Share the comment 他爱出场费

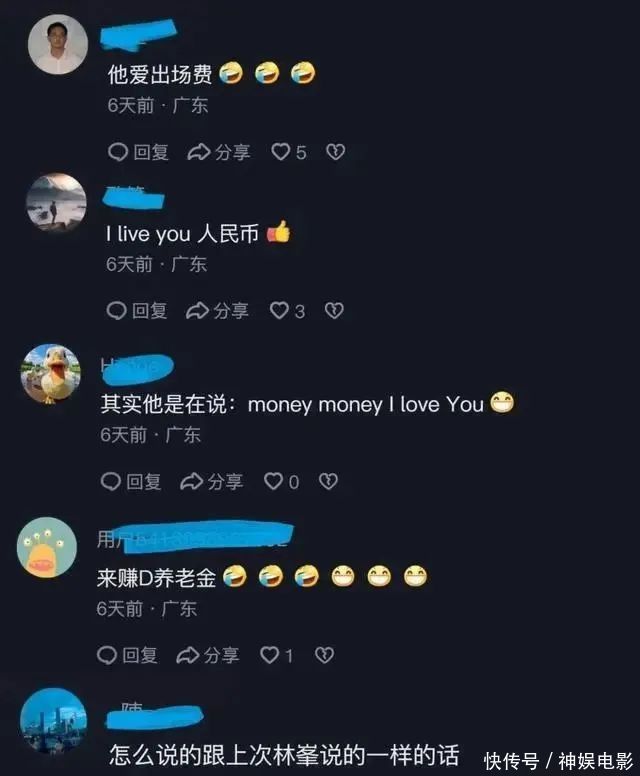(219, 152)
